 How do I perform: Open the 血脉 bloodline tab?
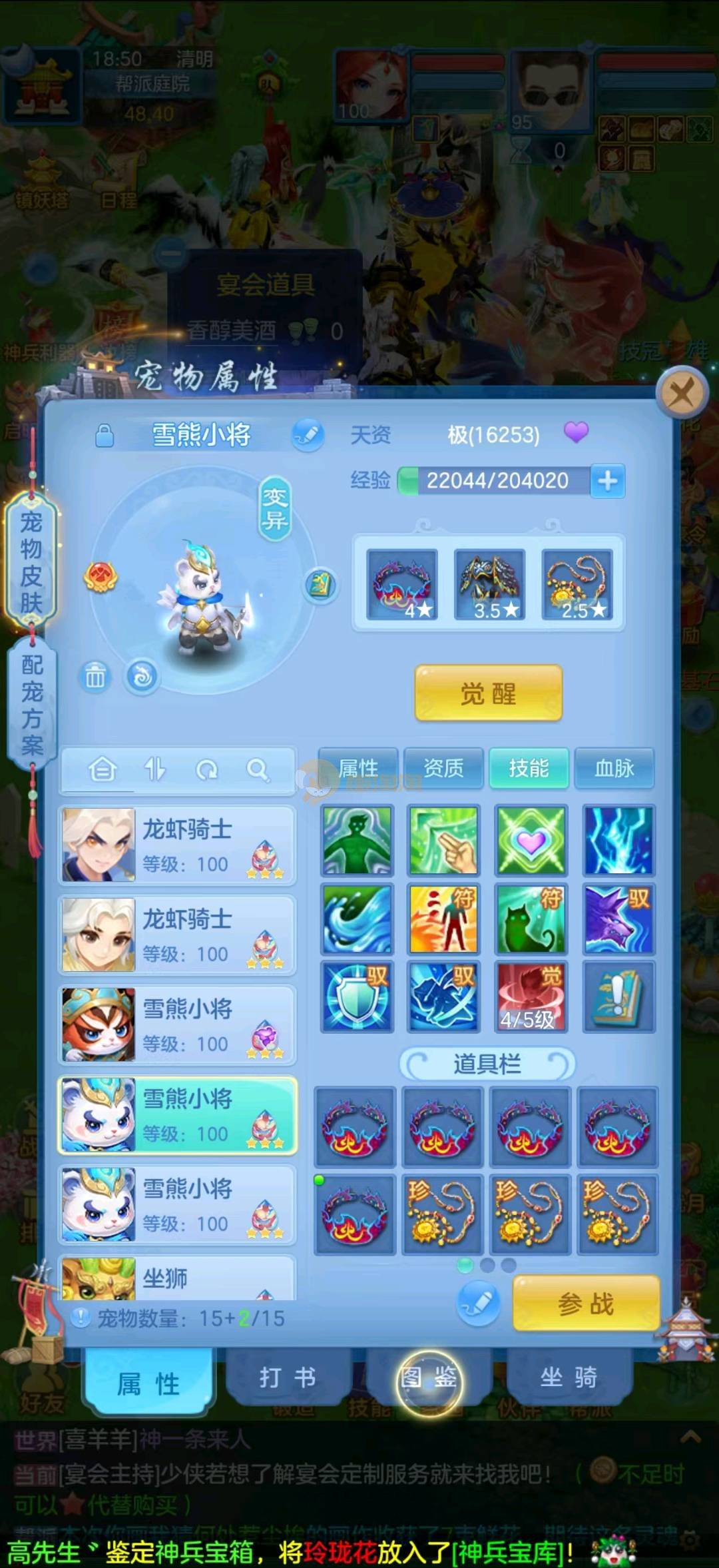tap(614, 768)
